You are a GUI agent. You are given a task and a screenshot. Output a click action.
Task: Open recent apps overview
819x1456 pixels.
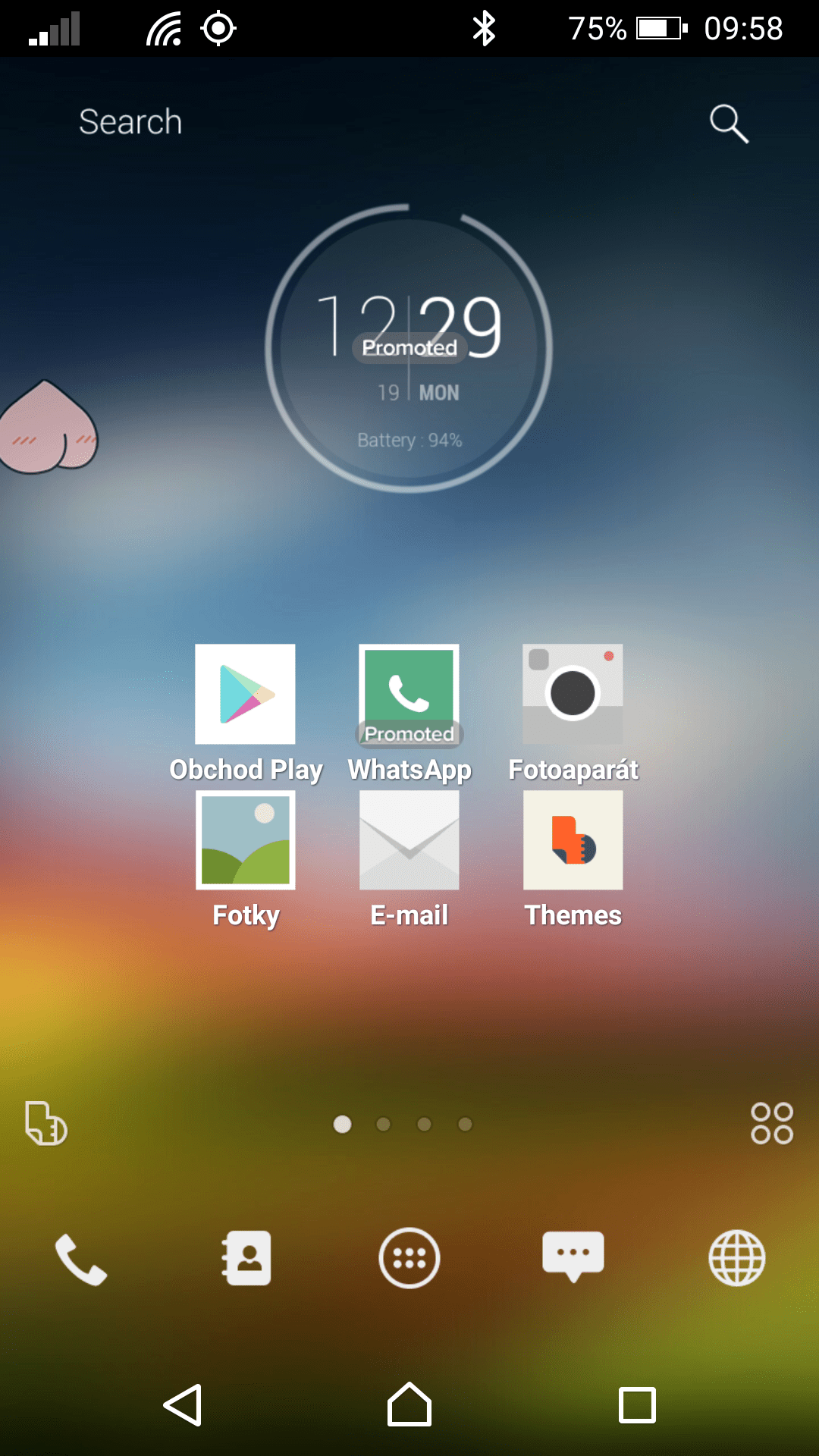(637, 1405)
